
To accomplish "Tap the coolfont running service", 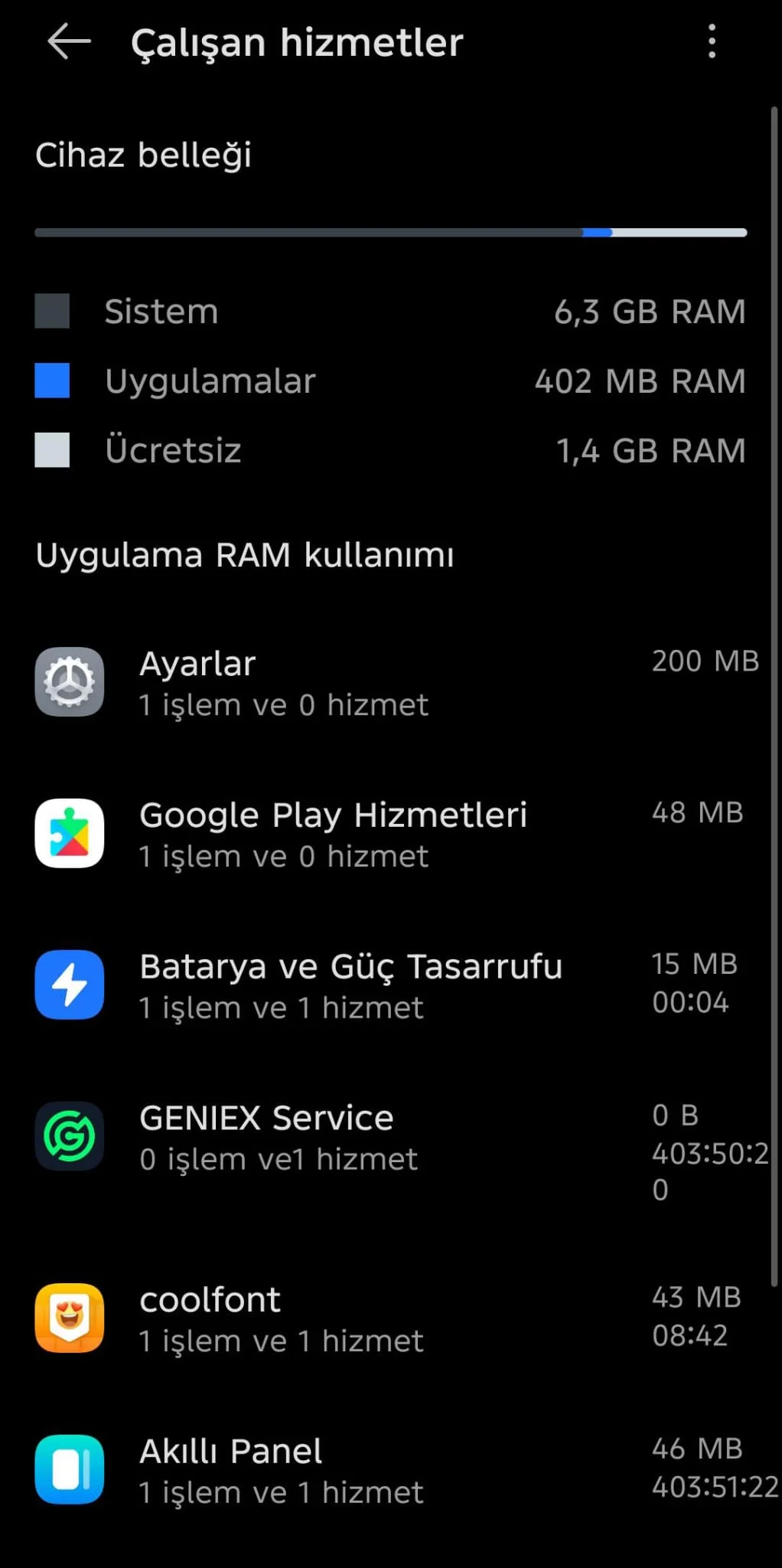I will [x=390, y=1318].
